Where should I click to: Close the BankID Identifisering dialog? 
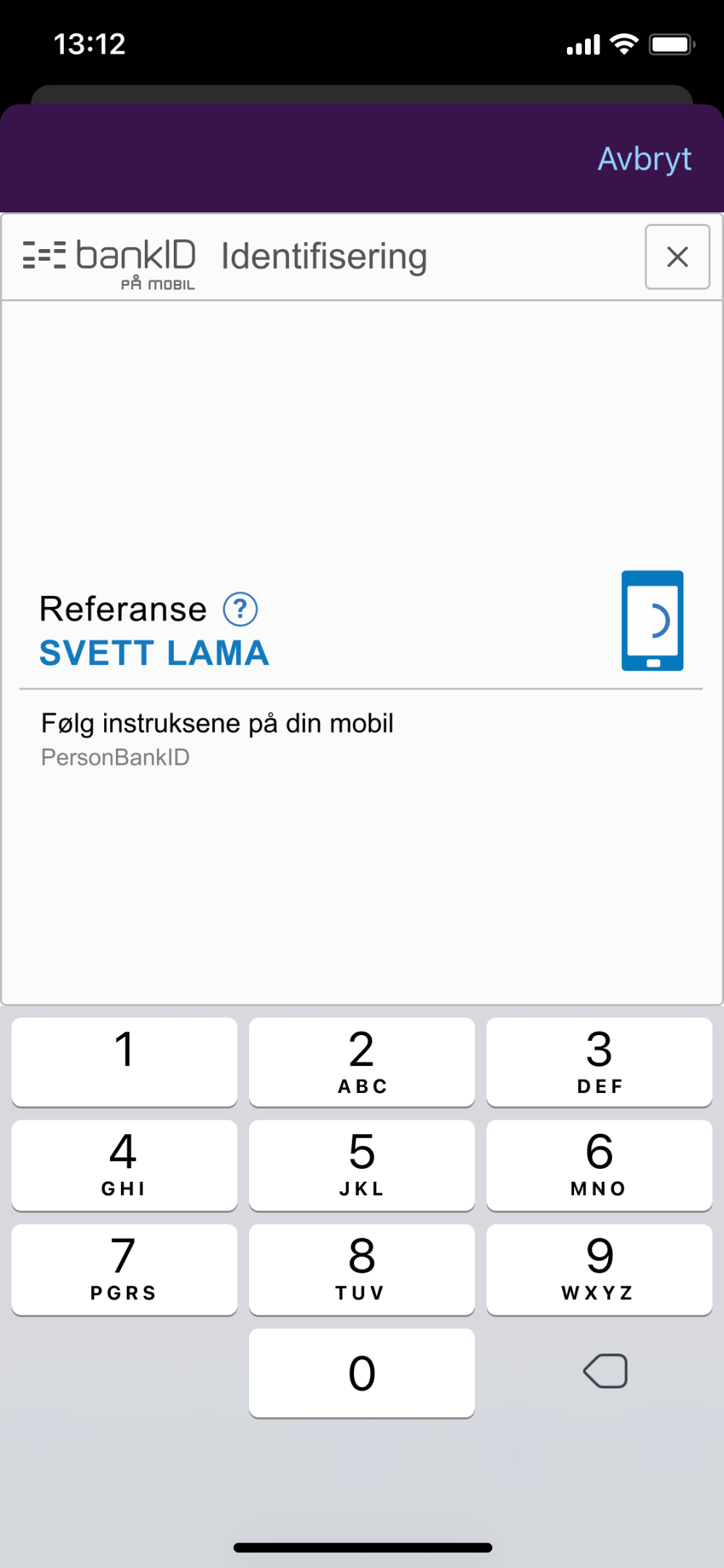coord(678,256)
